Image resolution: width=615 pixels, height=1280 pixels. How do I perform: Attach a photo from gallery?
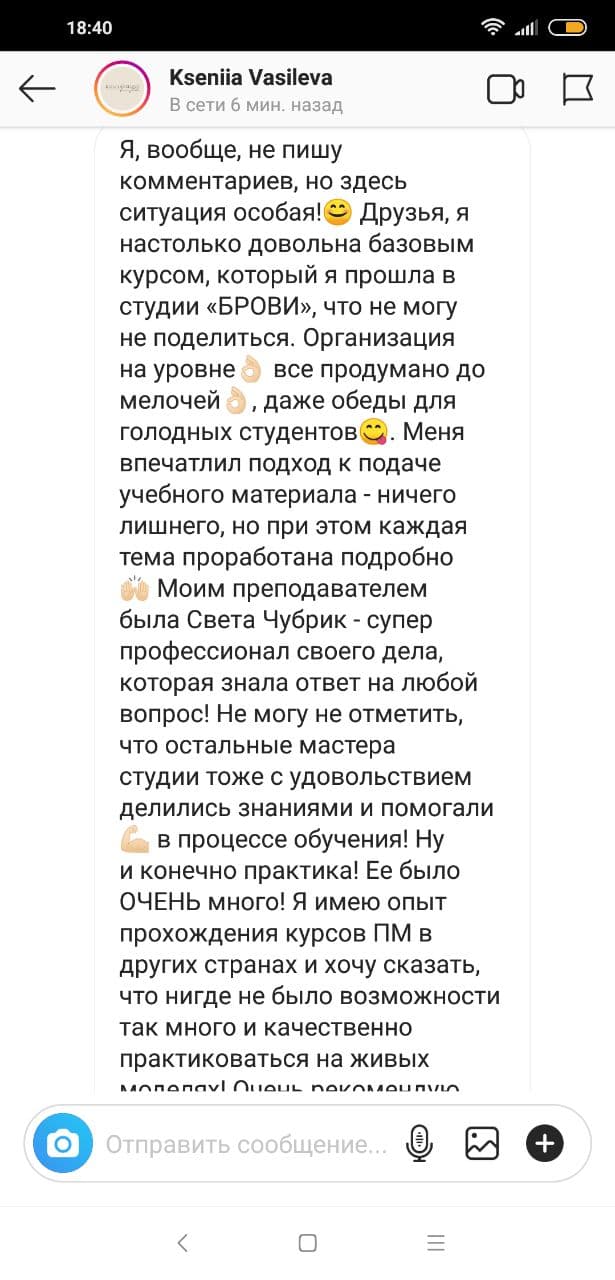482,1143
